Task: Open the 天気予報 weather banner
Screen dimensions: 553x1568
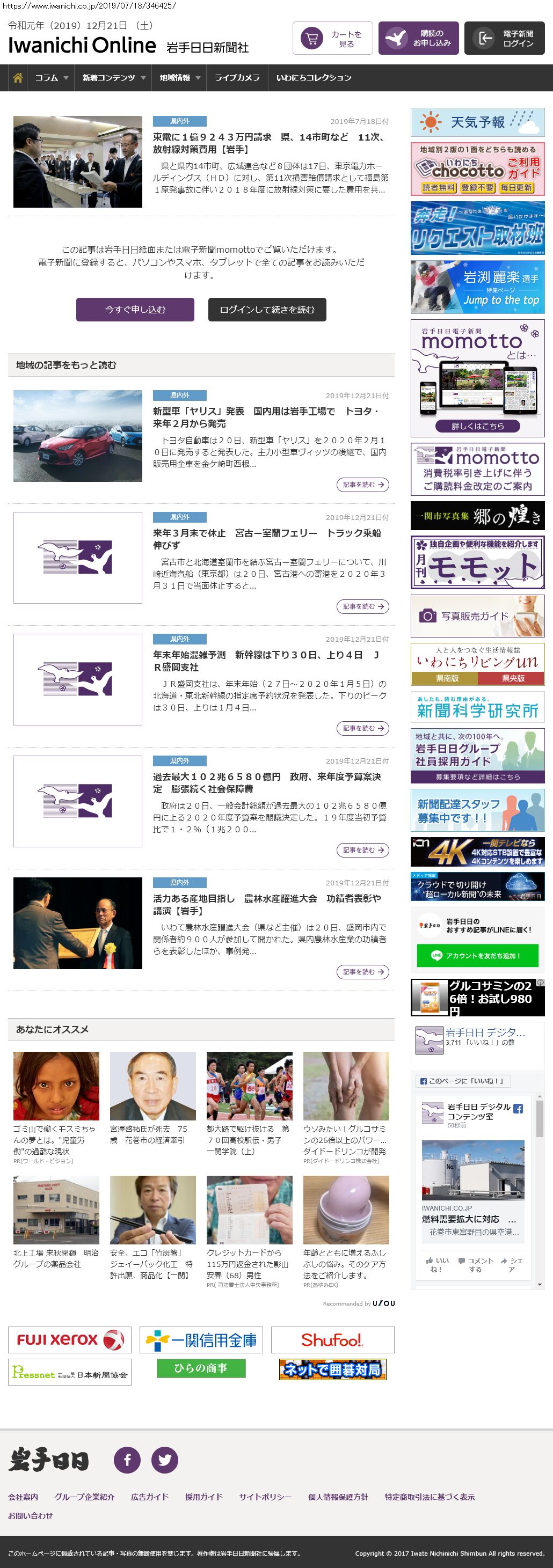Action: tap(477, 122)
